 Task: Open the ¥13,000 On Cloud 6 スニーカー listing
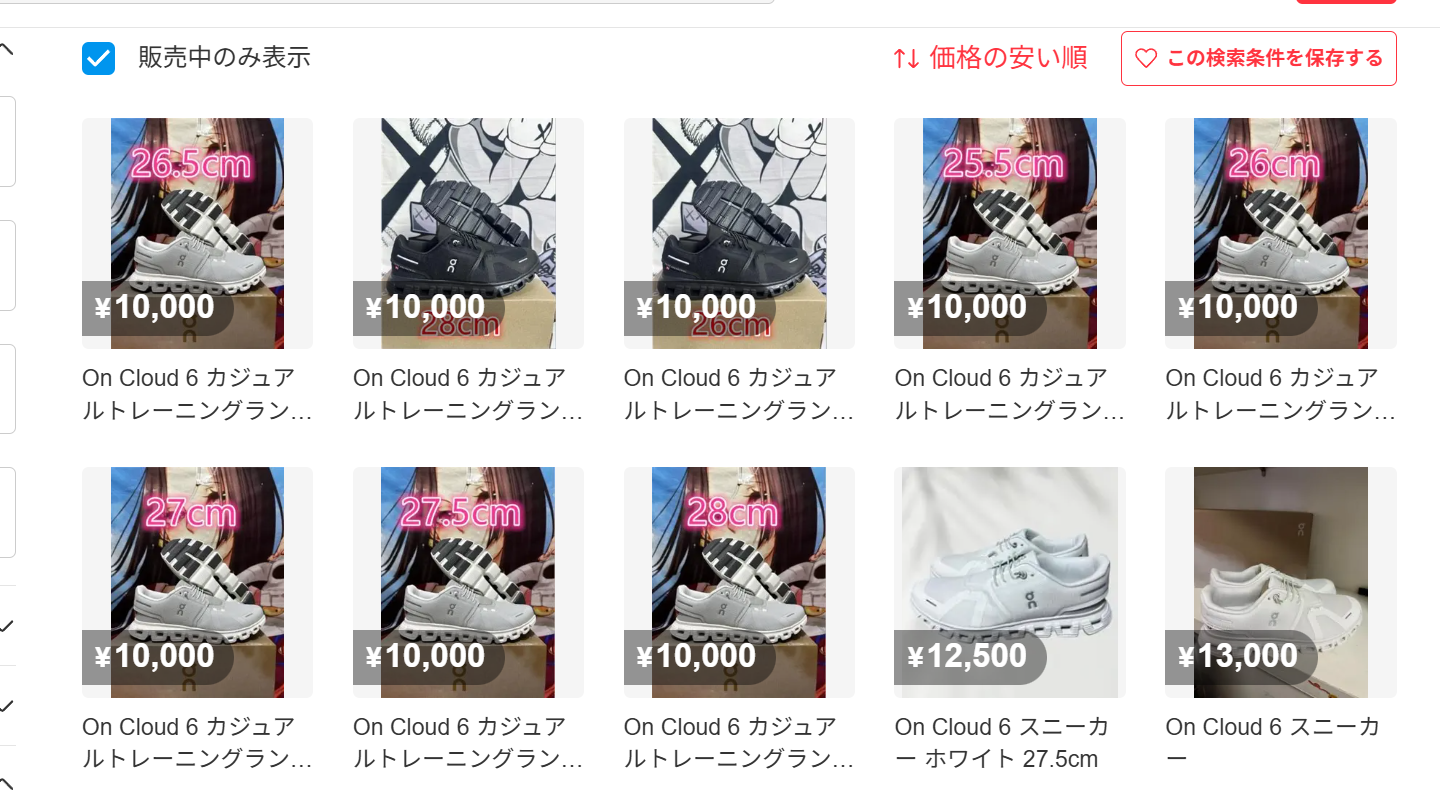point(1280,582)
